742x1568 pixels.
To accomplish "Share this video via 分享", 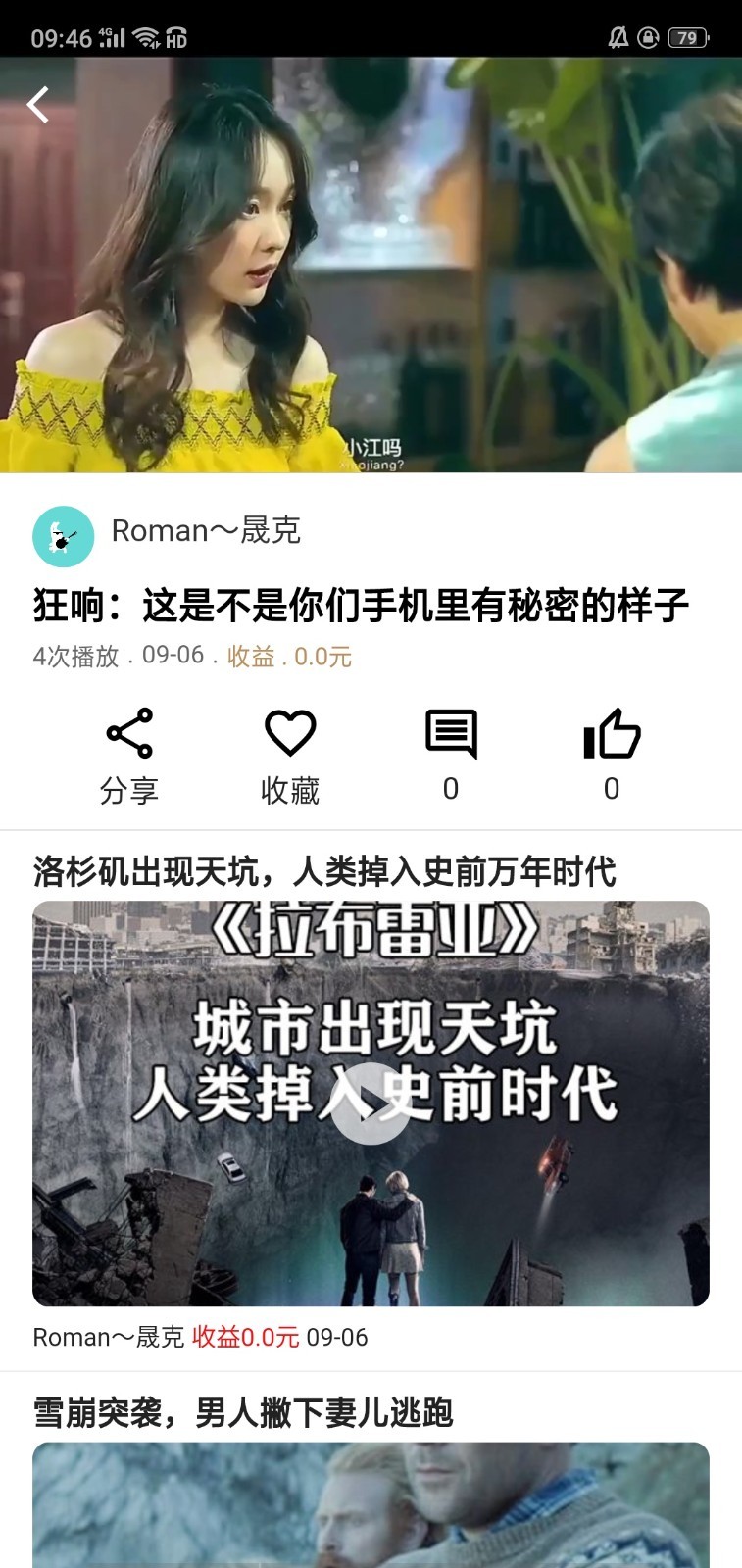I will point(129,757).
